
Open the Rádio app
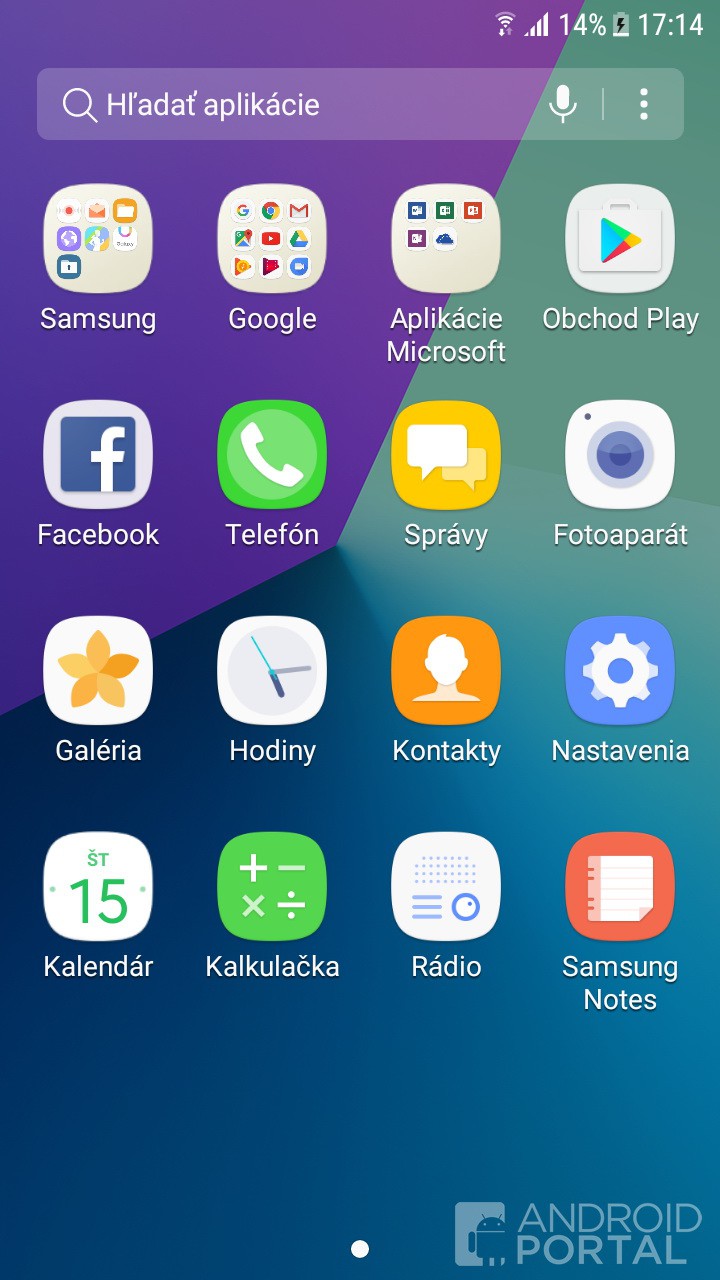tap(446, 887)
